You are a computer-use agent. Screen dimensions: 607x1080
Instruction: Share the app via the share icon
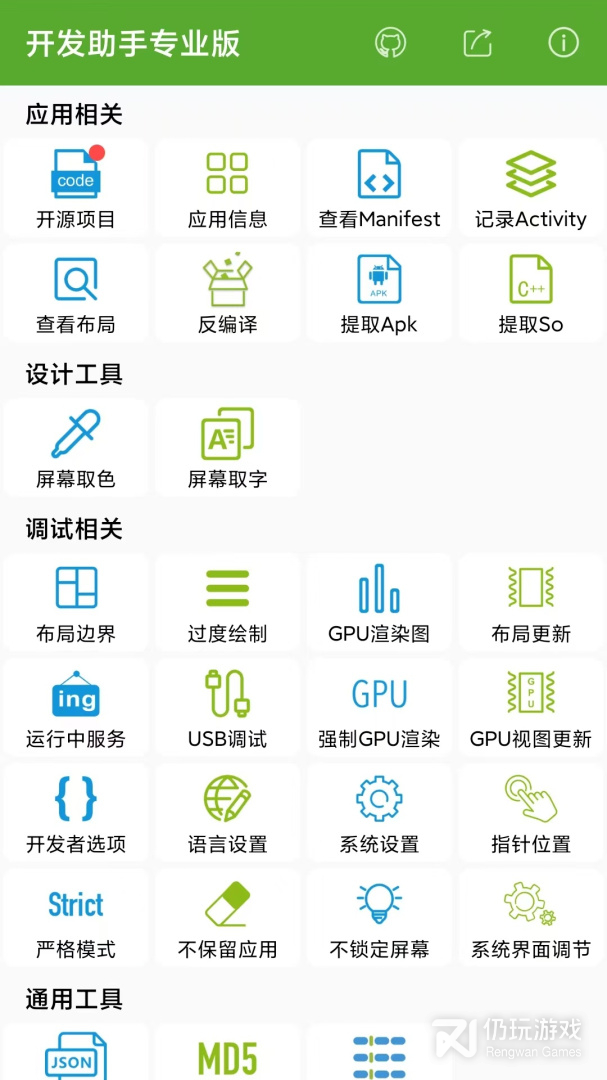477,42
